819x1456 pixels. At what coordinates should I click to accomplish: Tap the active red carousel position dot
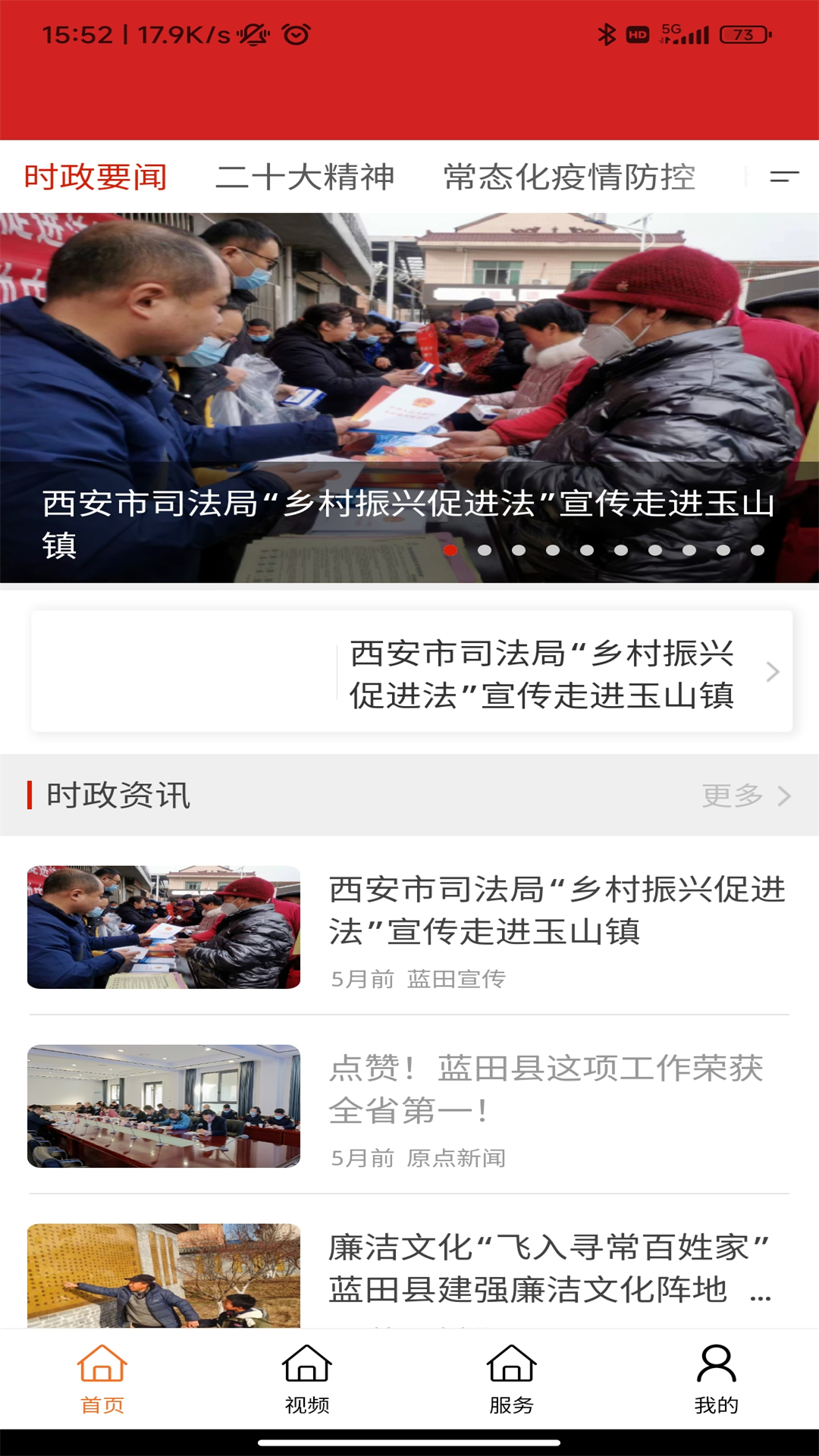tap(450, 550)
